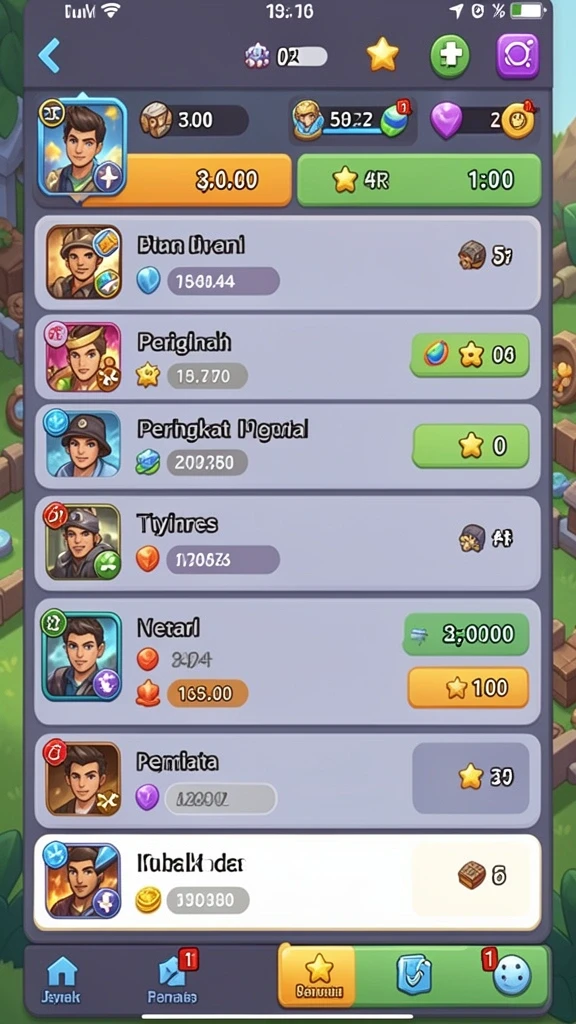
Task: Open the Tlyinres row
Action: click(x=287, y=543)
